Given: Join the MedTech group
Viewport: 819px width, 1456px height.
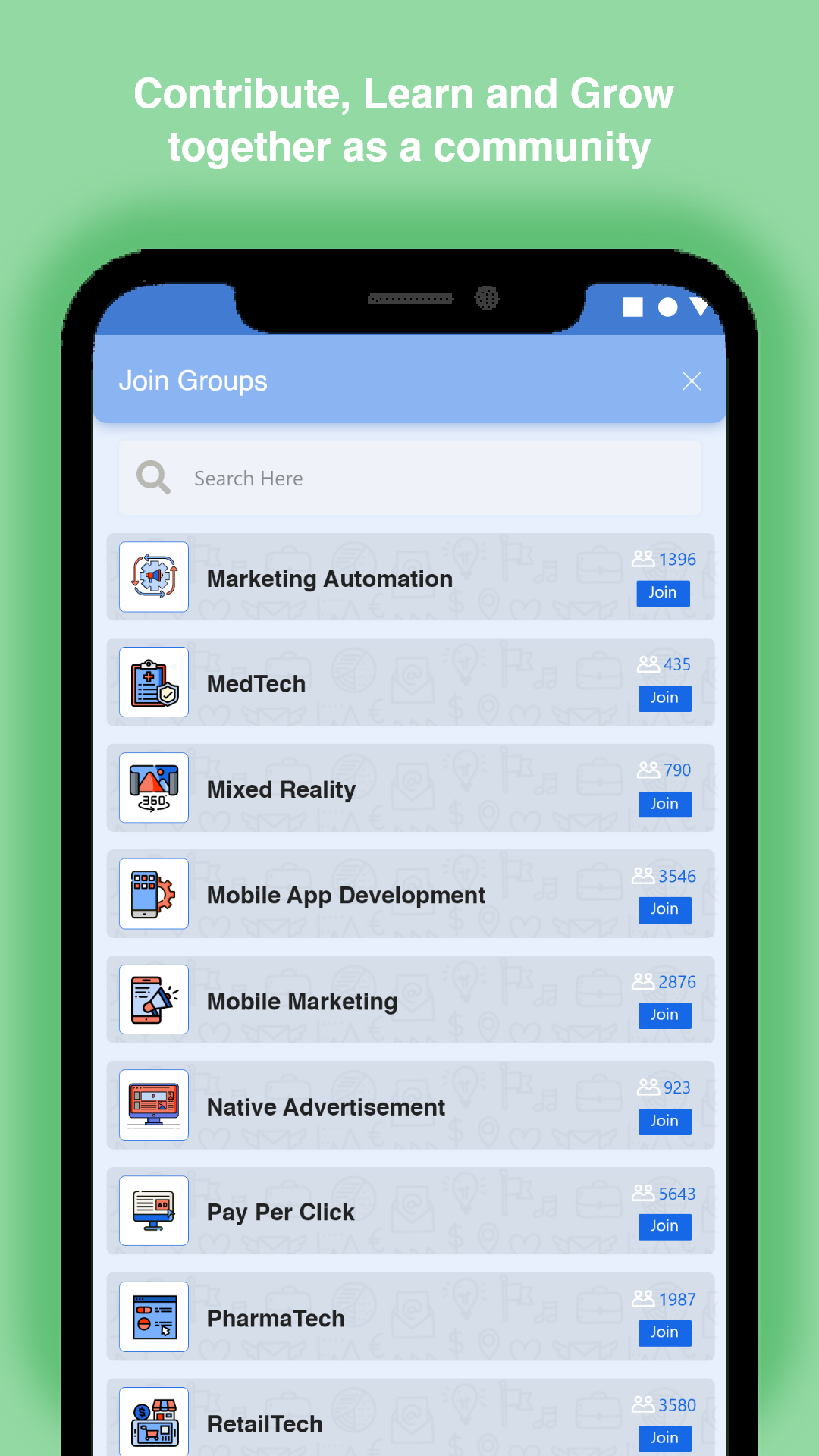Looking at the screenshot, I should [664, 698].
